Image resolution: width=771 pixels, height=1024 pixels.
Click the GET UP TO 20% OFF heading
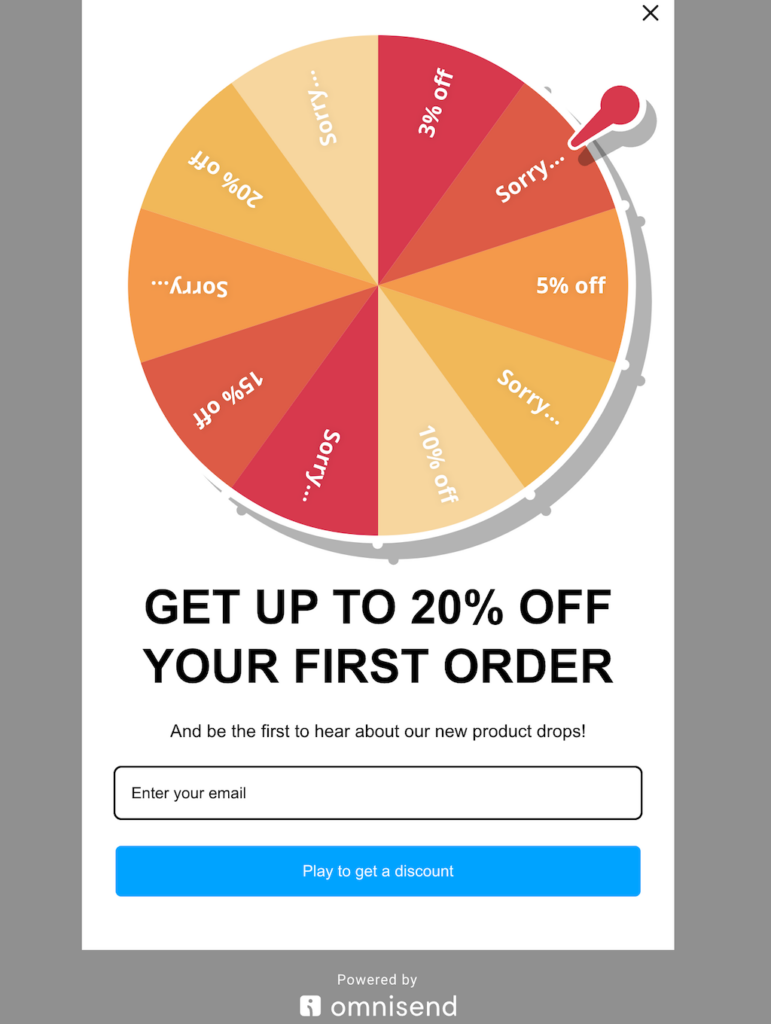tap(378, 636)
